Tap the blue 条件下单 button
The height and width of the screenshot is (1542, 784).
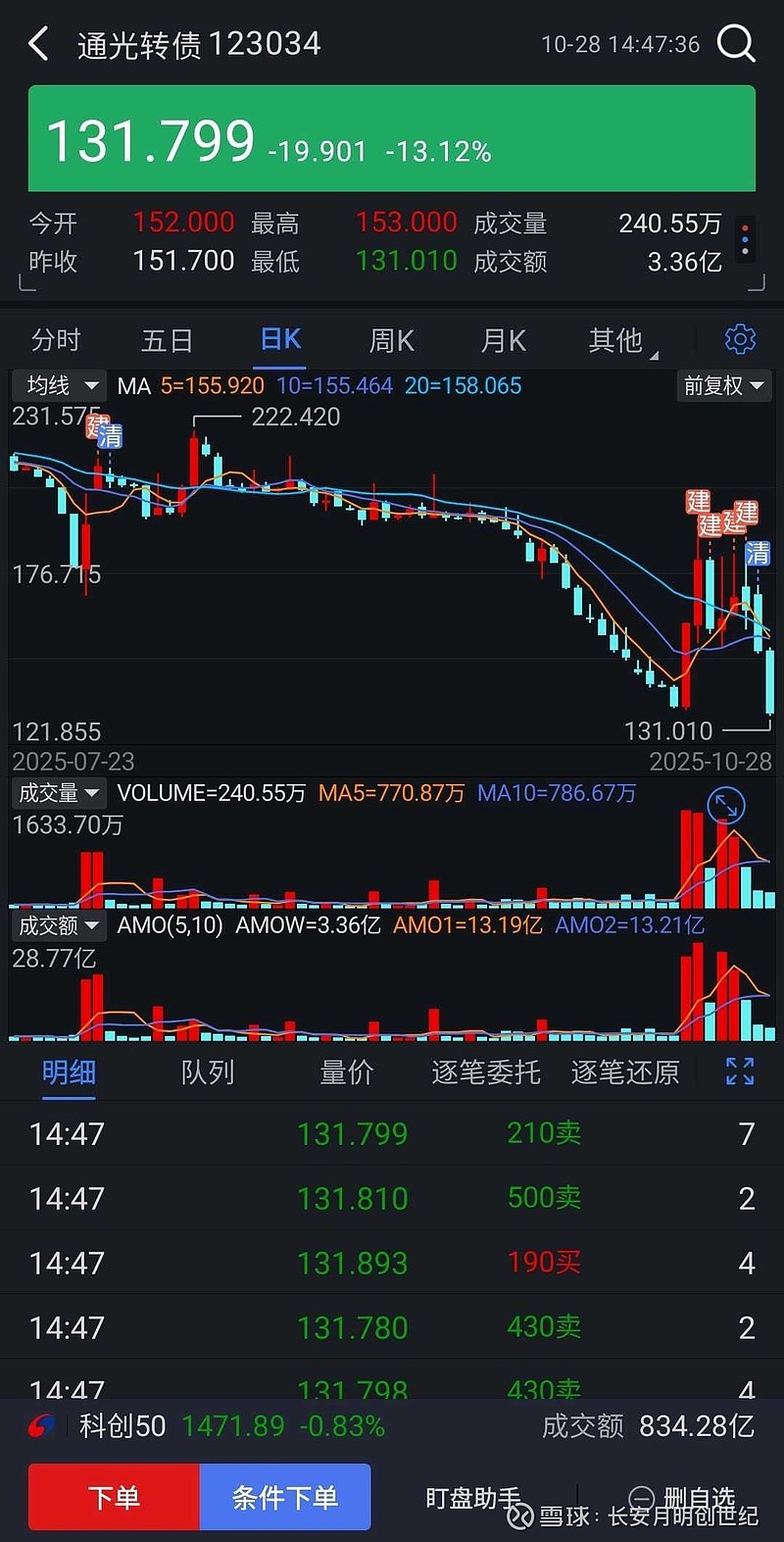tap(285, 1497)
